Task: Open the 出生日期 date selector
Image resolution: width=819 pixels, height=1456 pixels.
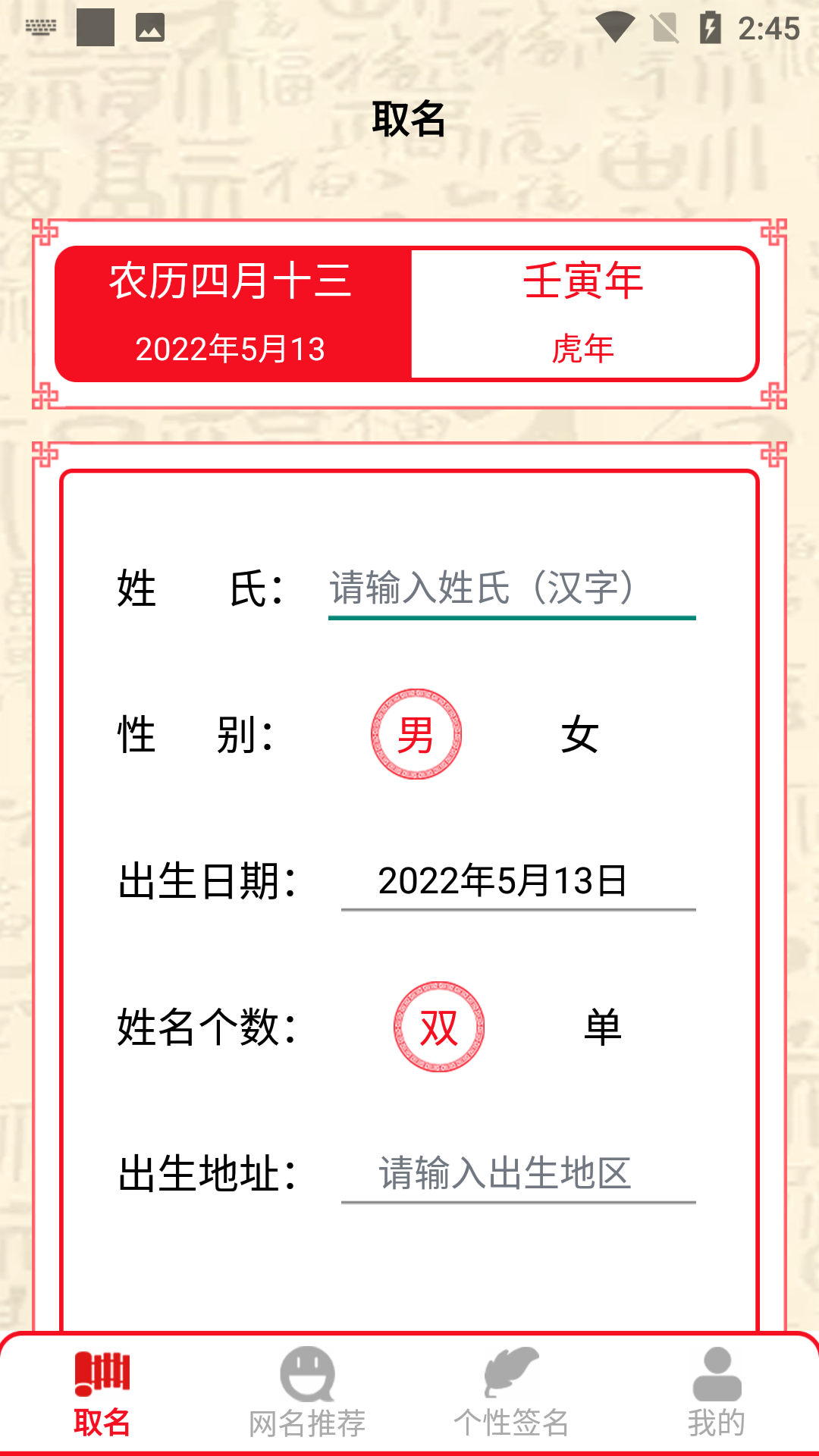Action: click(504, 881)
